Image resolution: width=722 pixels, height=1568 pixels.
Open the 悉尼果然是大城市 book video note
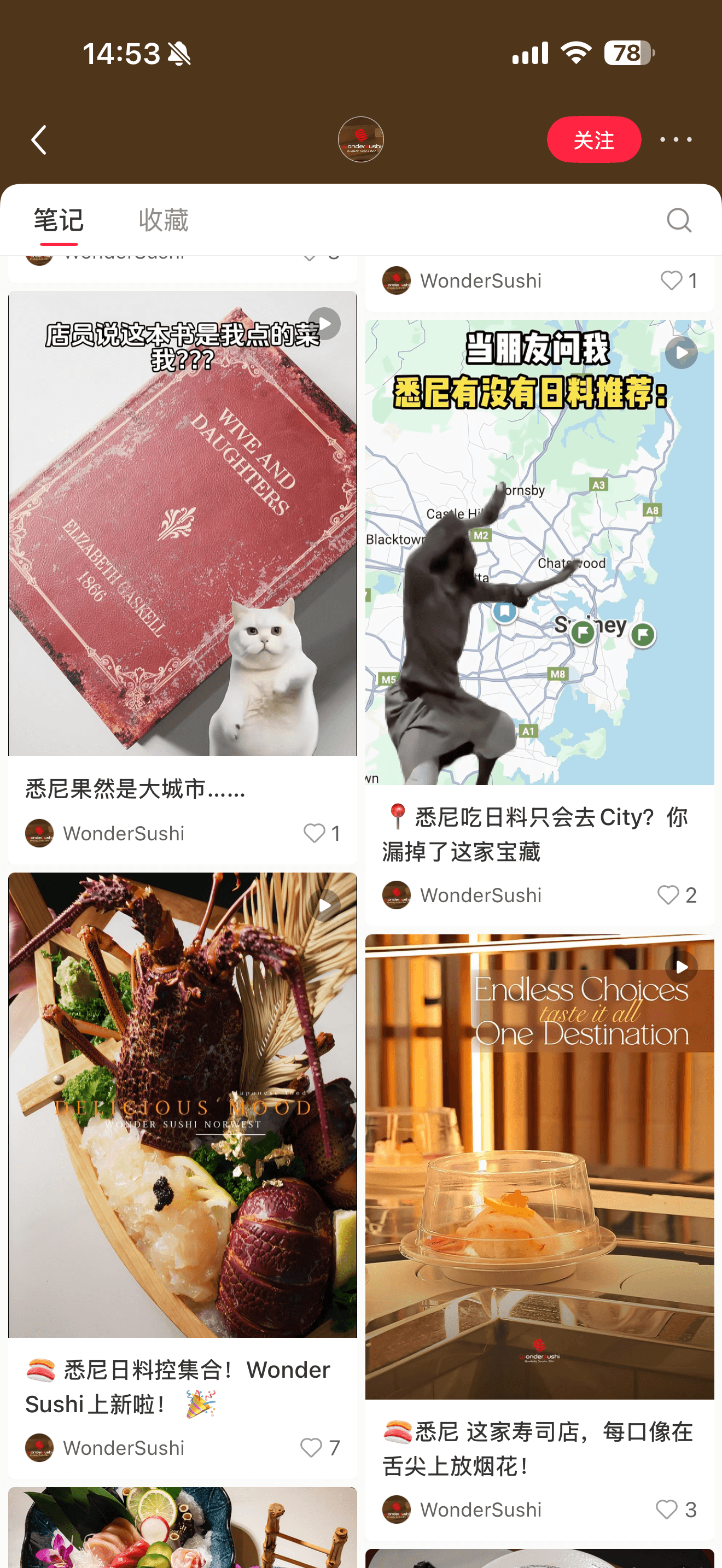click(183, 523)
